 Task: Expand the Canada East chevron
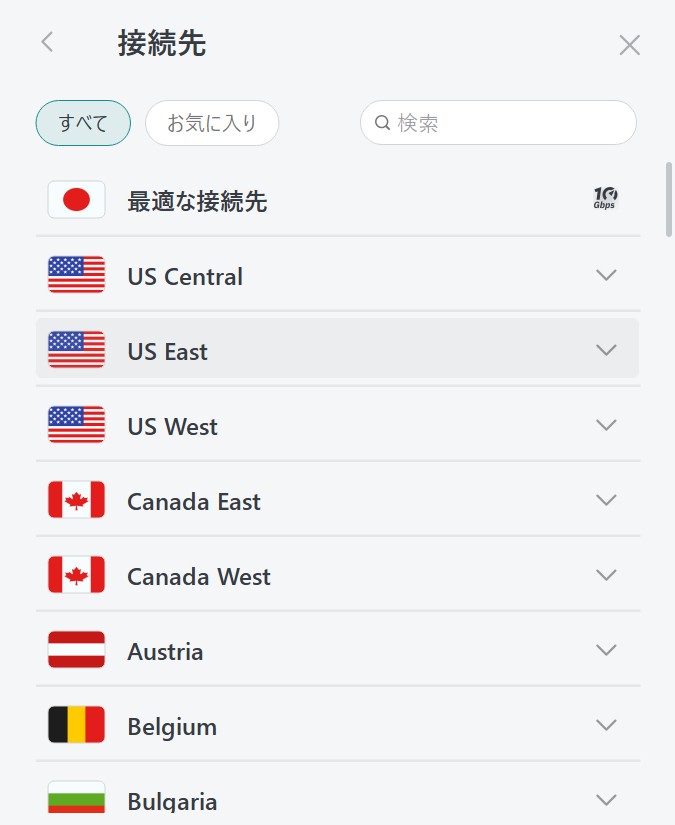coord(606,500)
